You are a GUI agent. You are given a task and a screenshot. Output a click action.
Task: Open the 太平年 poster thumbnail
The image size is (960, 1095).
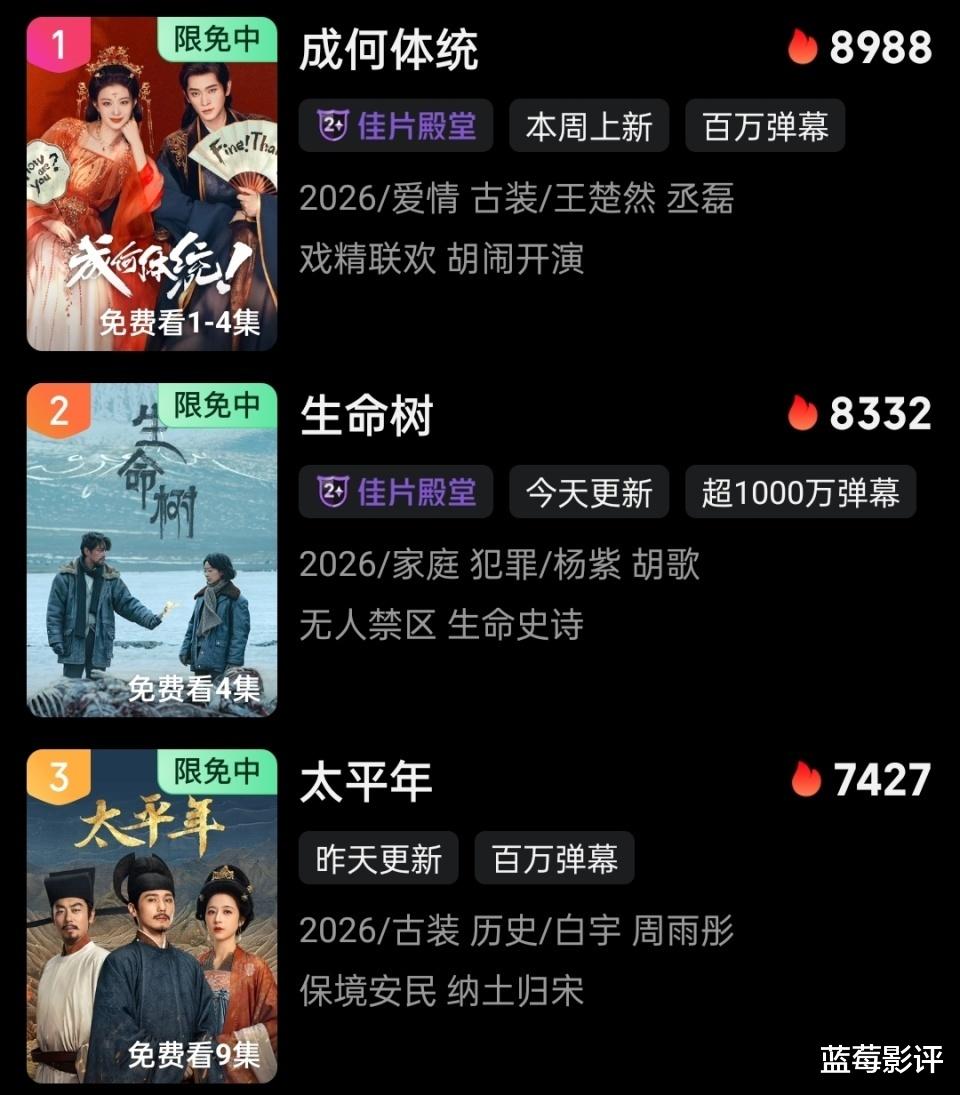click(x=152, y=916)
